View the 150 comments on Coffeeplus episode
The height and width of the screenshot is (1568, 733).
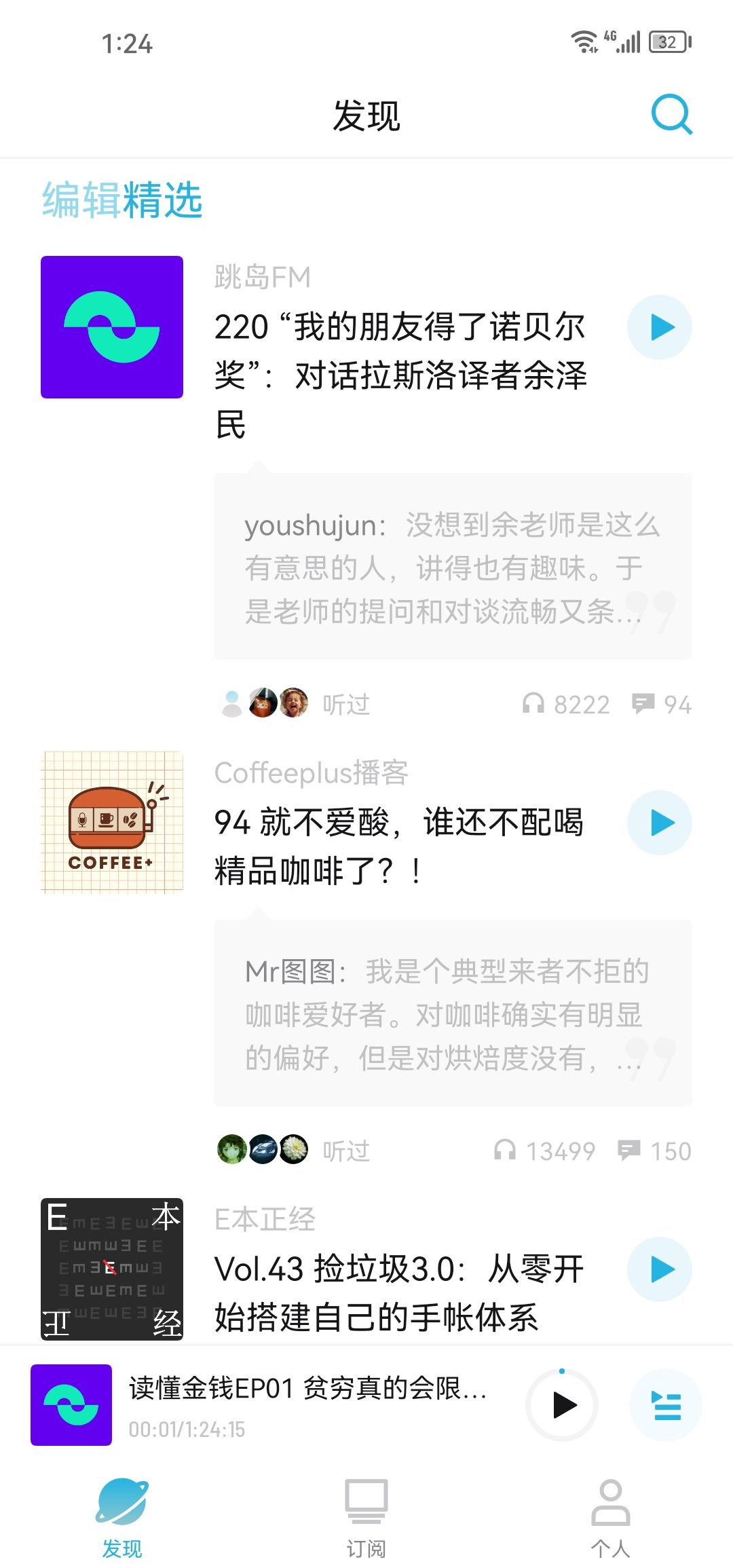[x=654, y=1151]
